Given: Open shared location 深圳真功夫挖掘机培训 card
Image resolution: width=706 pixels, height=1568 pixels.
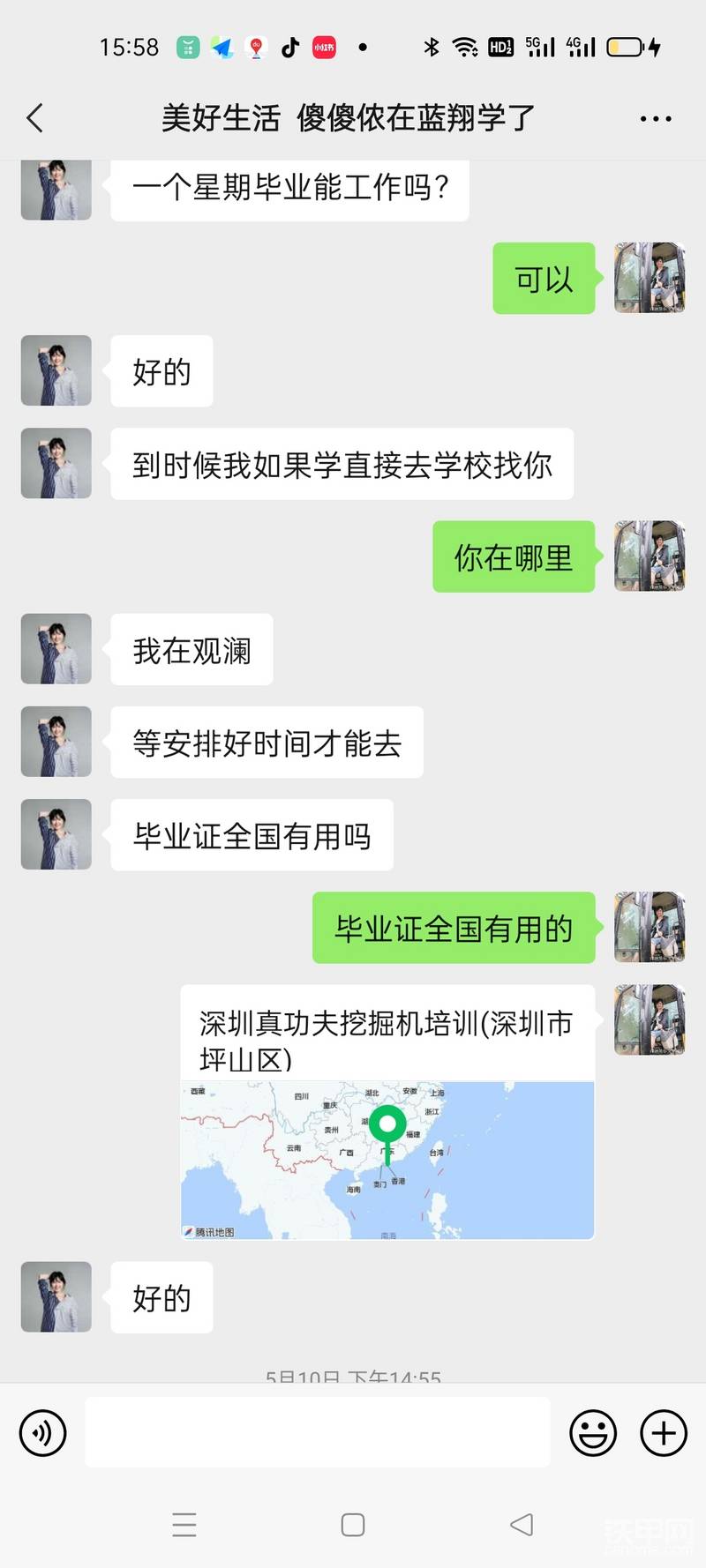Looking at the screenshot, I should pos(387,1113).
